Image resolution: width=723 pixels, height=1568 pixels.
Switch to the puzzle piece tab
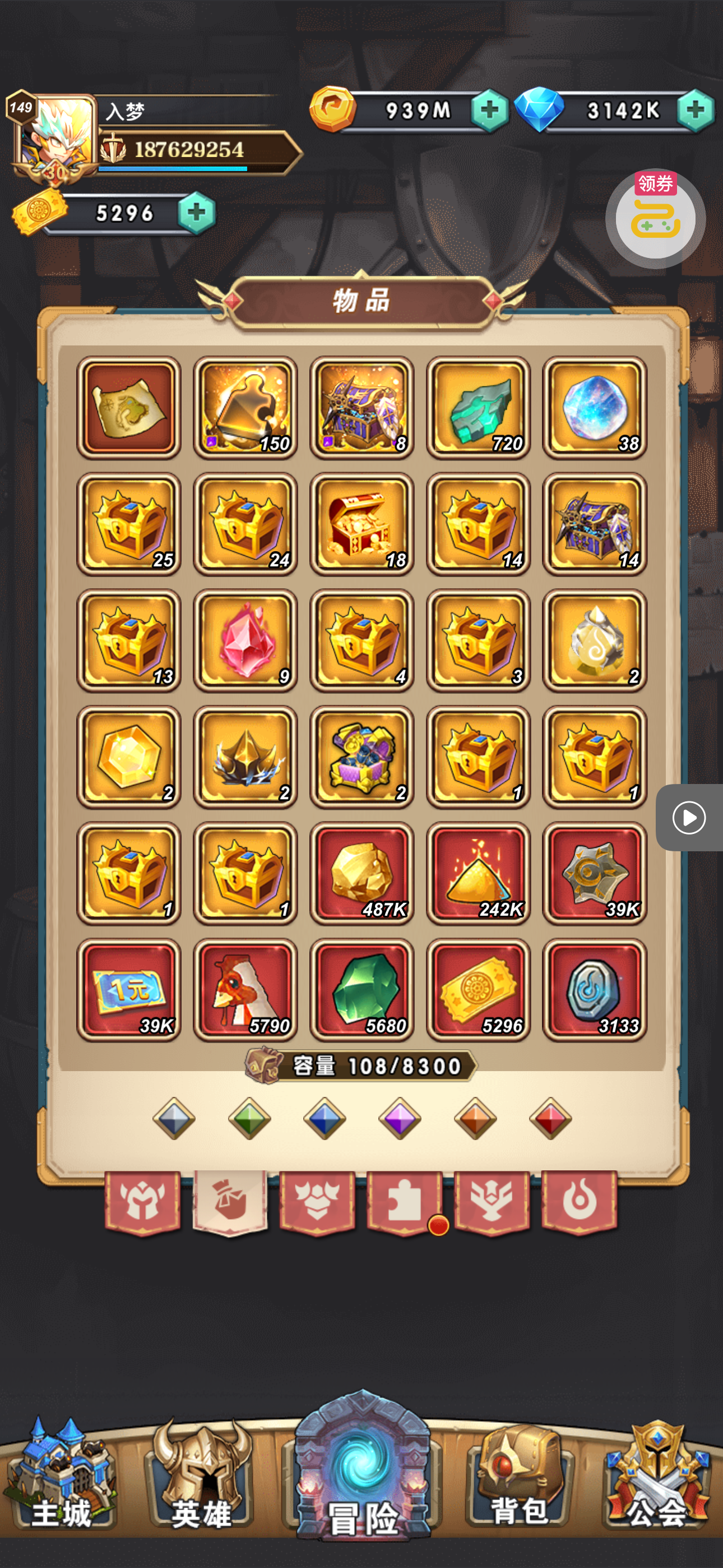point(404,1202)
